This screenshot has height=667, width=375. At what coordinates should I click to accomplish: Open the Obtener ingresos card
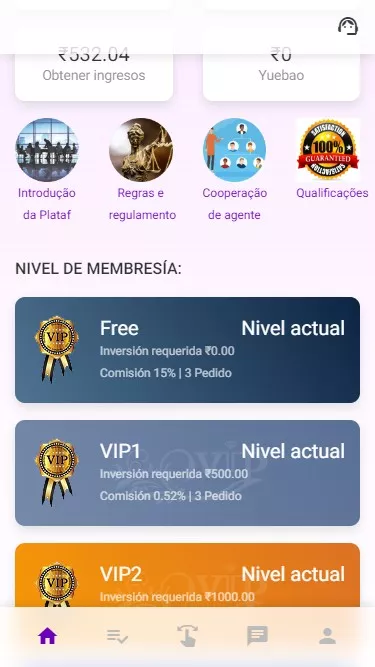pyautogui.click(x=94, y=71)
